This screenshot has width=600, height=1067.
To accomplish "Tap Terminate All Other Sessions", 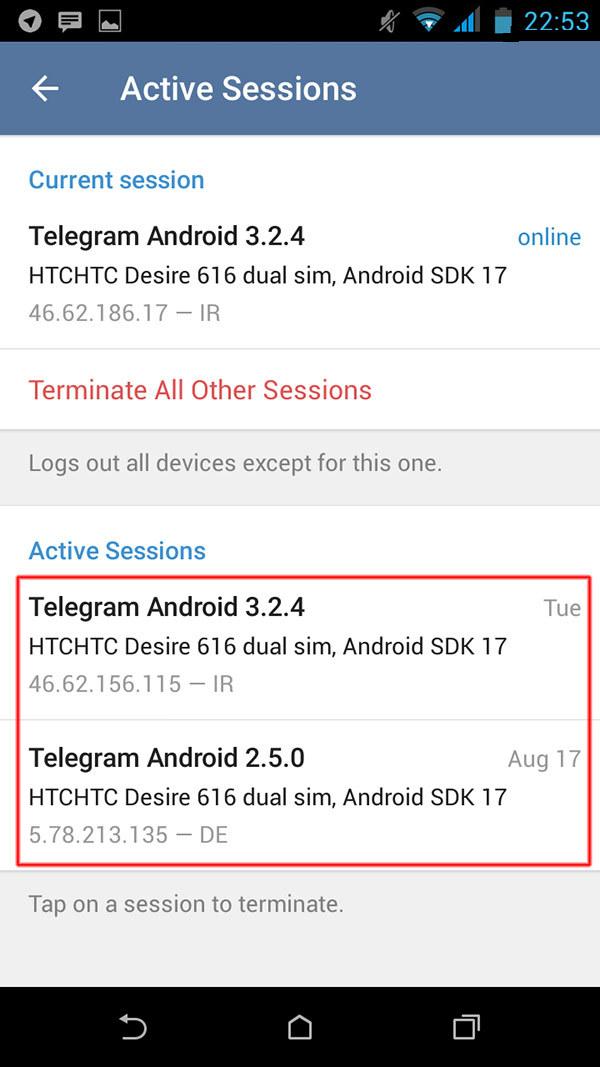I will tap(300, 390).
